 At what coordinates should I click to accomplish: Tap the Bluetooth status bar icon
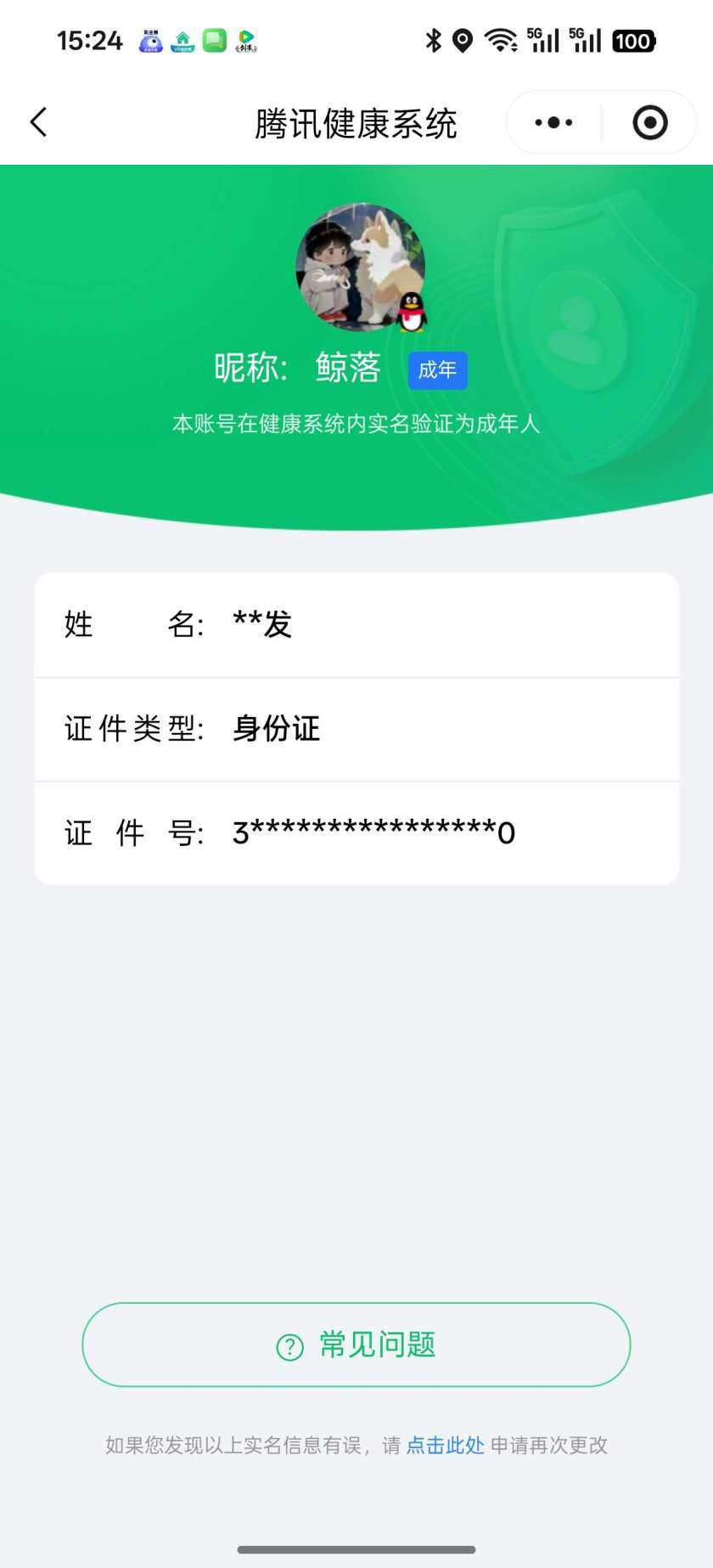pos(435,40)
